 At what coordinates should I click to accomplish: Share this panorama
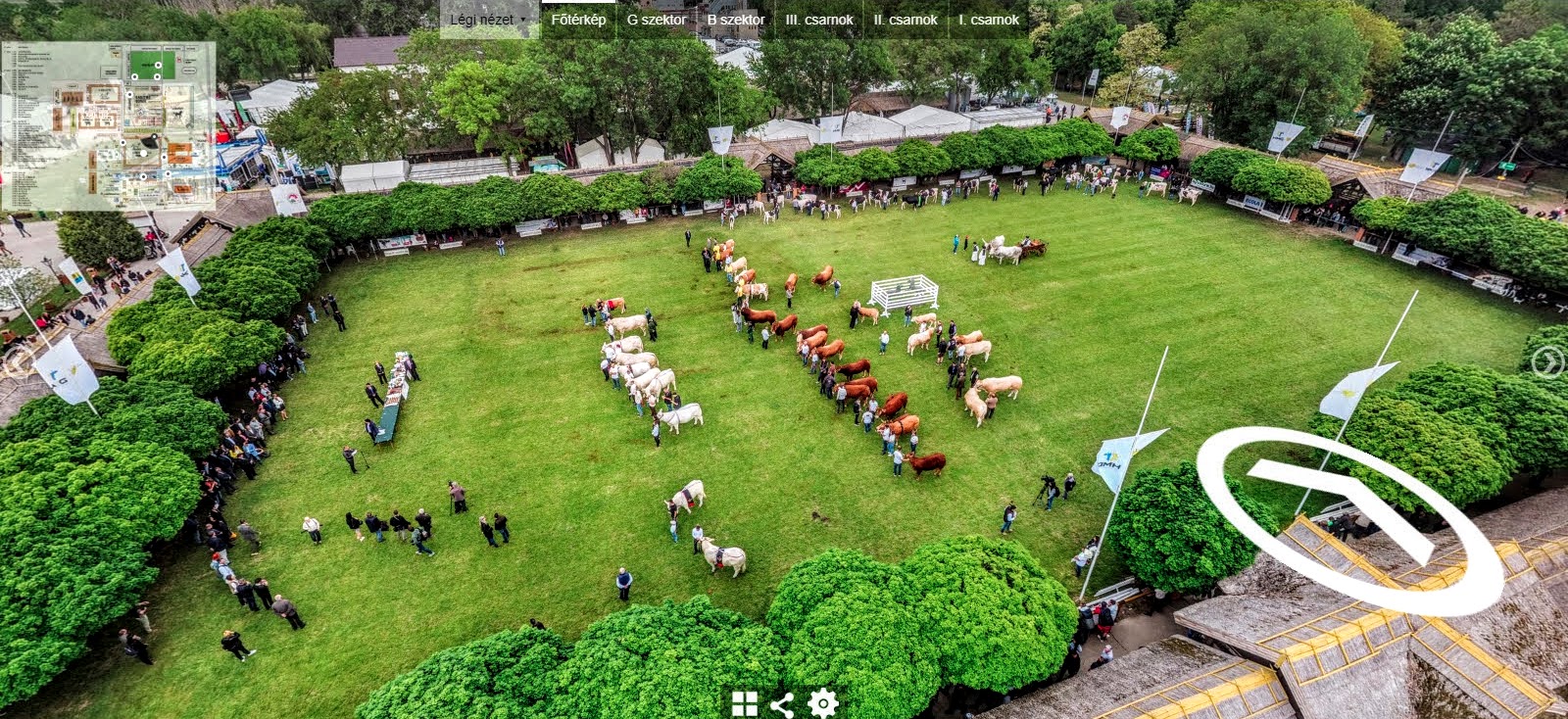[x=782, y=703]
